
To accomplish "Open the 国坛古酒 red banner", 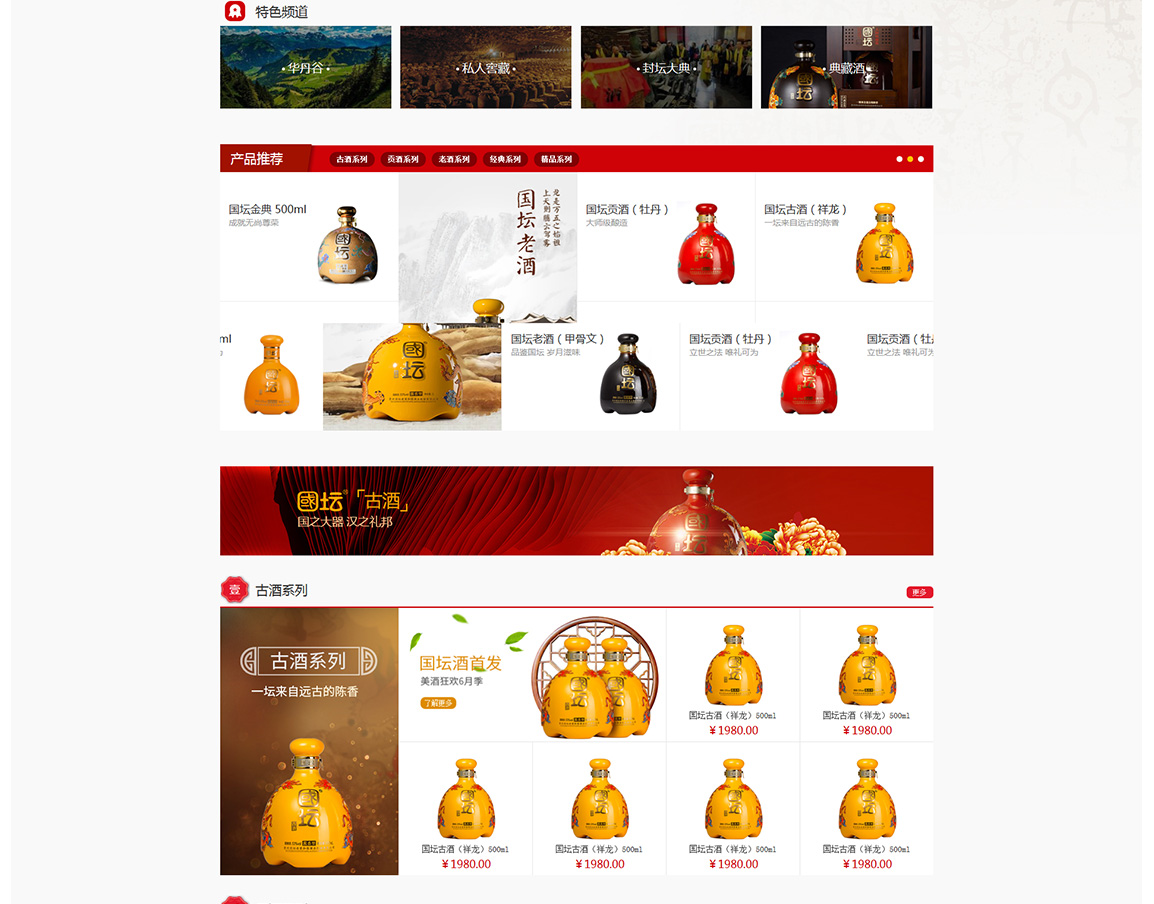I will point(576,510).
